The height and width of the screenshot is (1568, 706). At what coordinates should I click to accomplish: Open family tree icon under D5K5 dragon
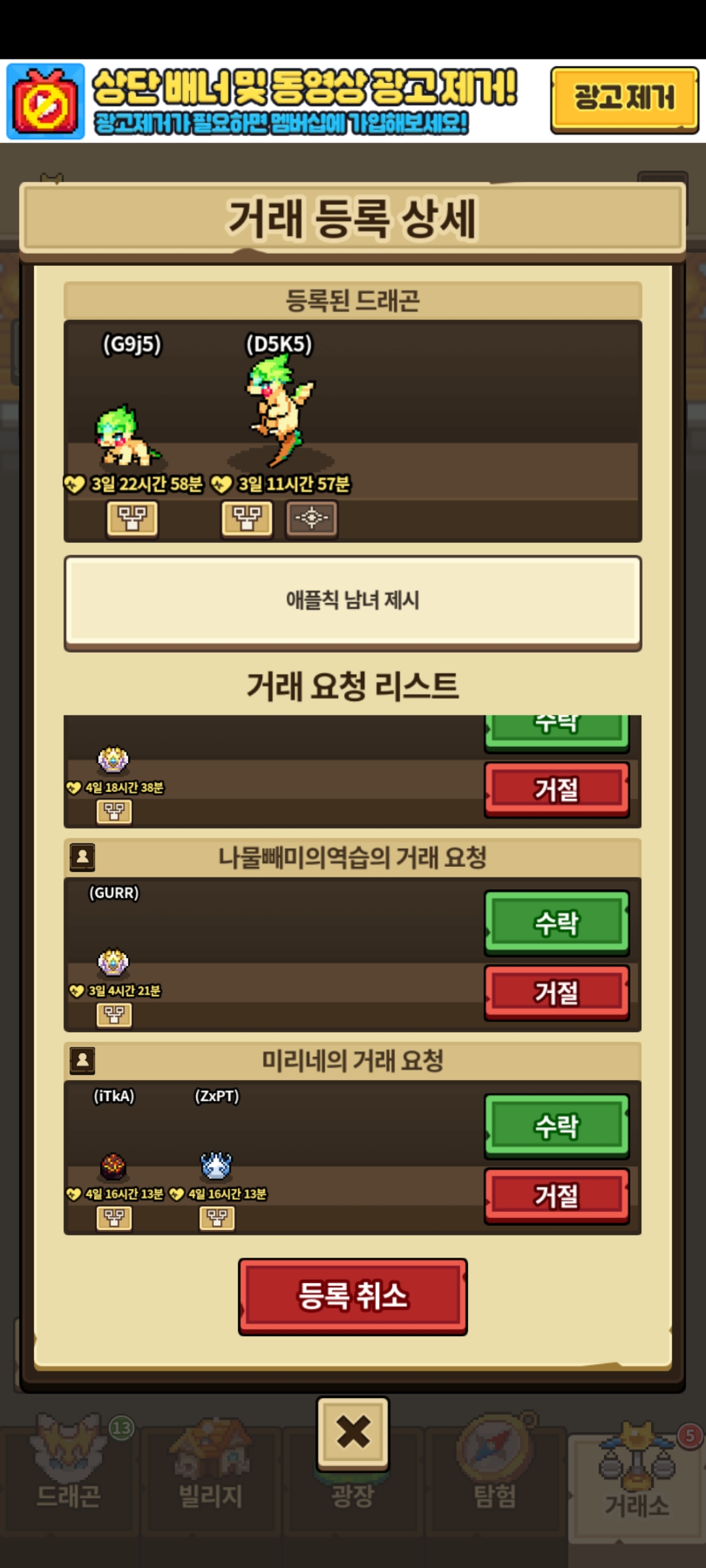click(246, 519)
